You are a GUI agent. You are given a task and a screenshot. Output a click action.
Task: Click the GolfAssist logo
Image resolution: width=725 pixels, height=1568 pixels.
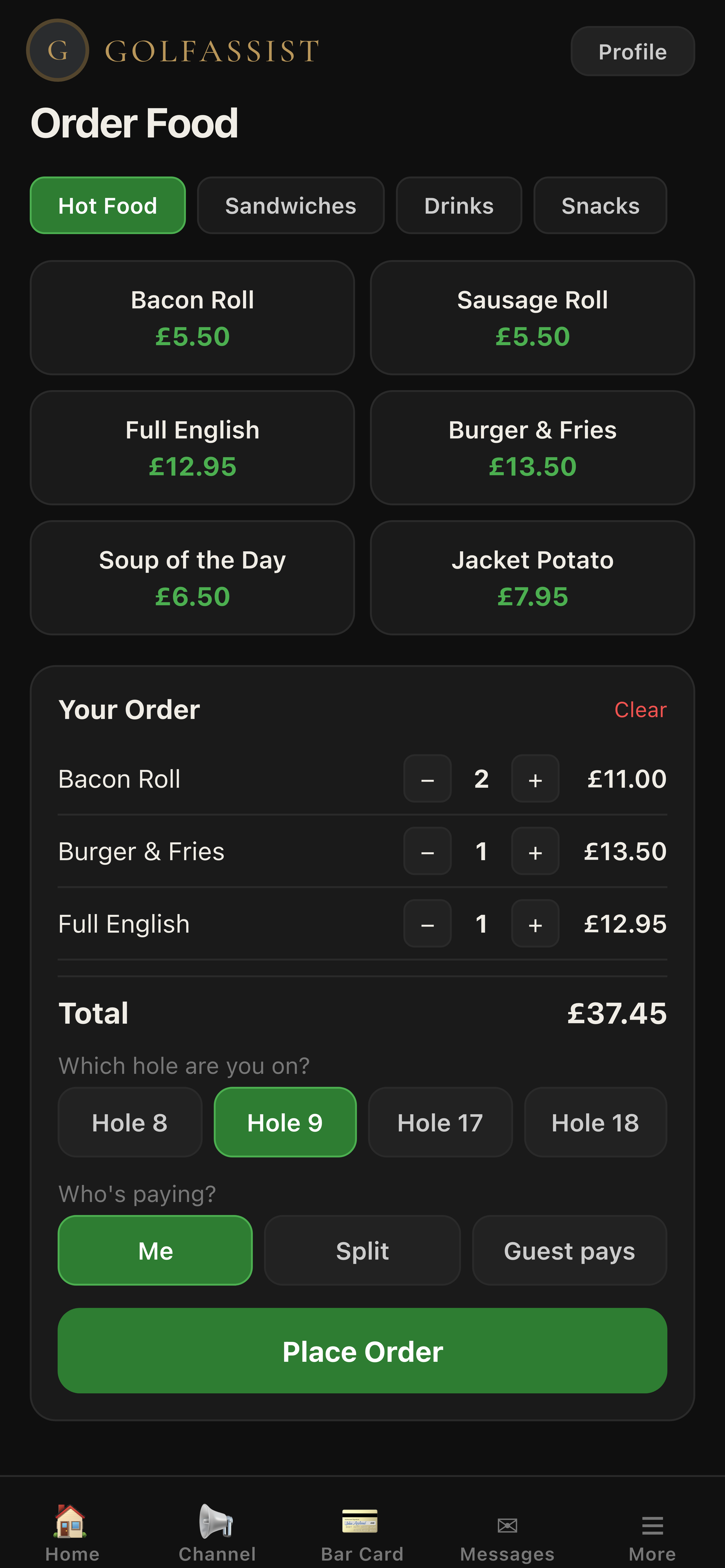tap(172, 51)
